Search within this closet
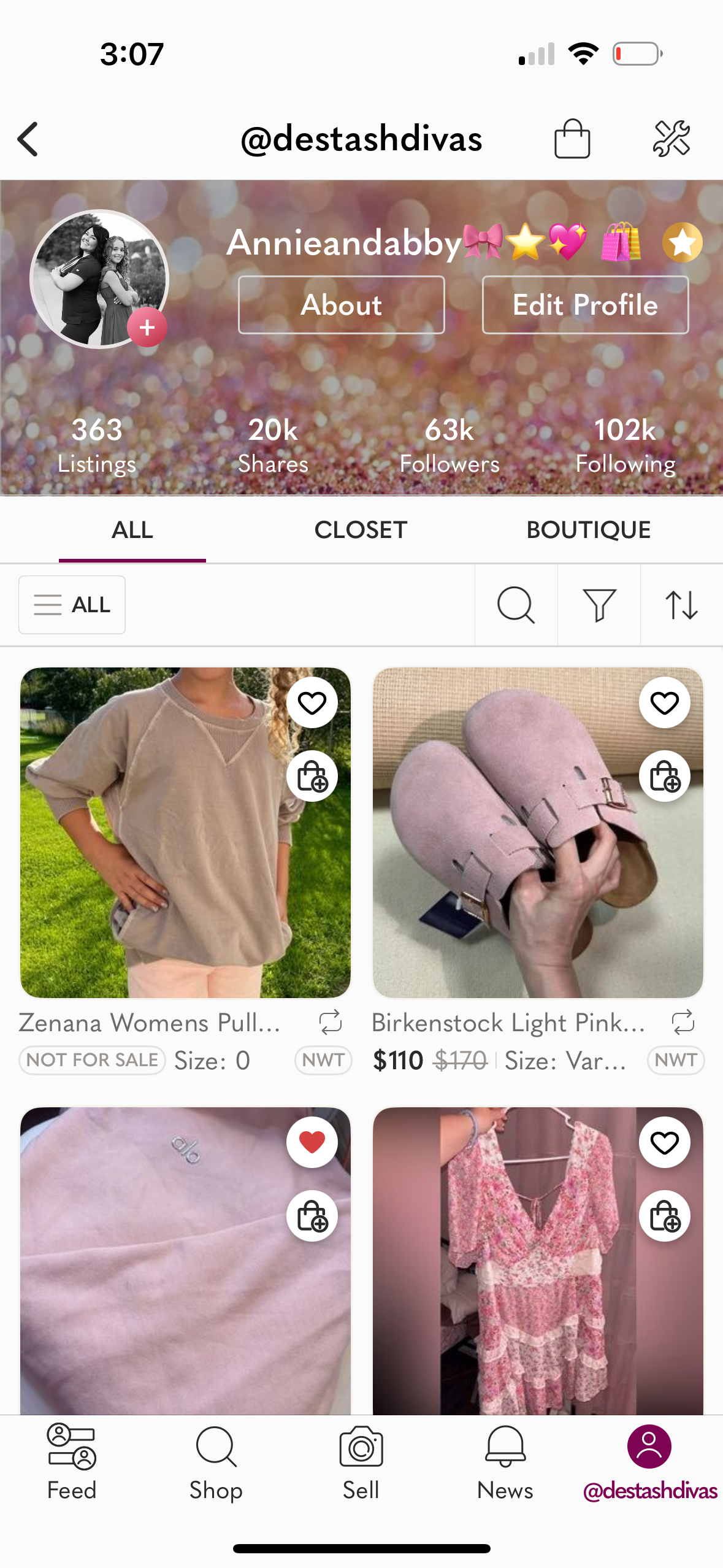The image size is (723, 1568). click(516, 605)
